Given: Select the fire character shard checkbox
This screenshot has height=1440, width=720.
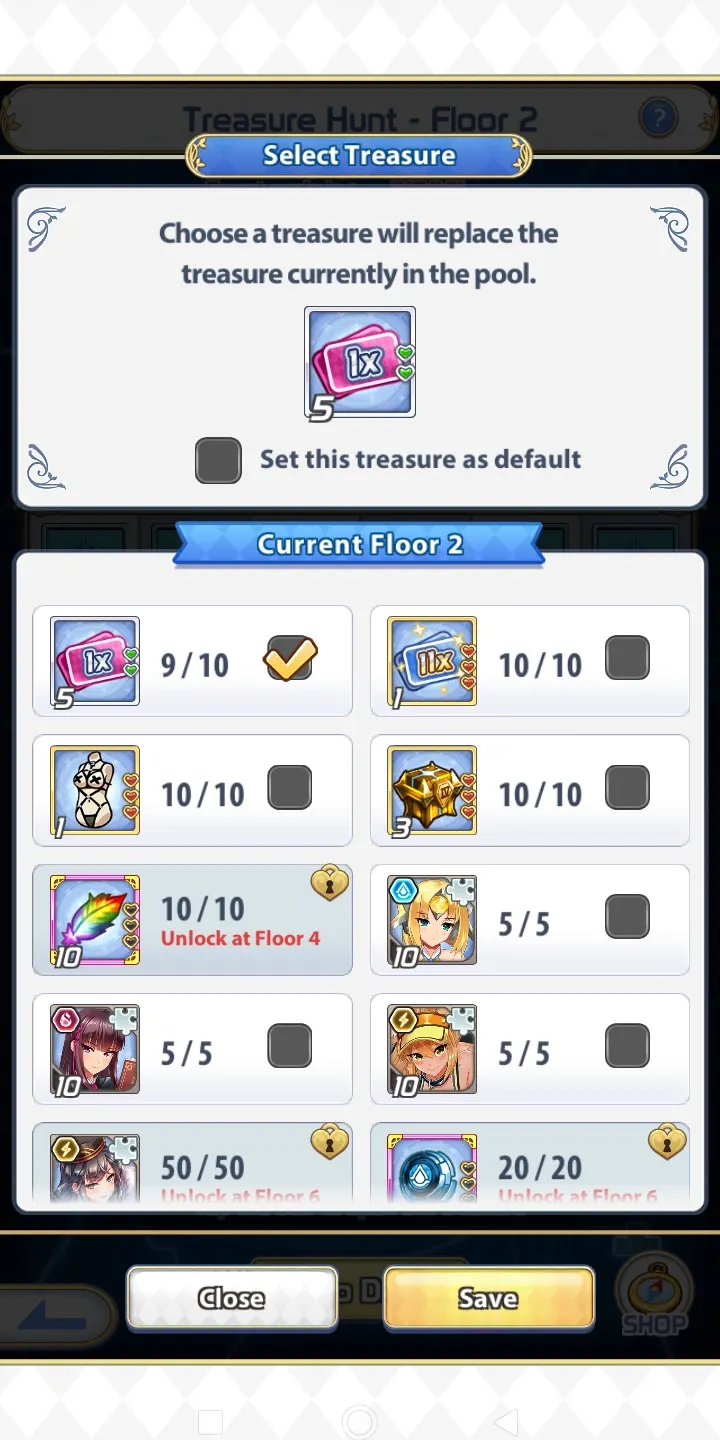Looking at the screenshot, I should click(x=290, y=1047).
